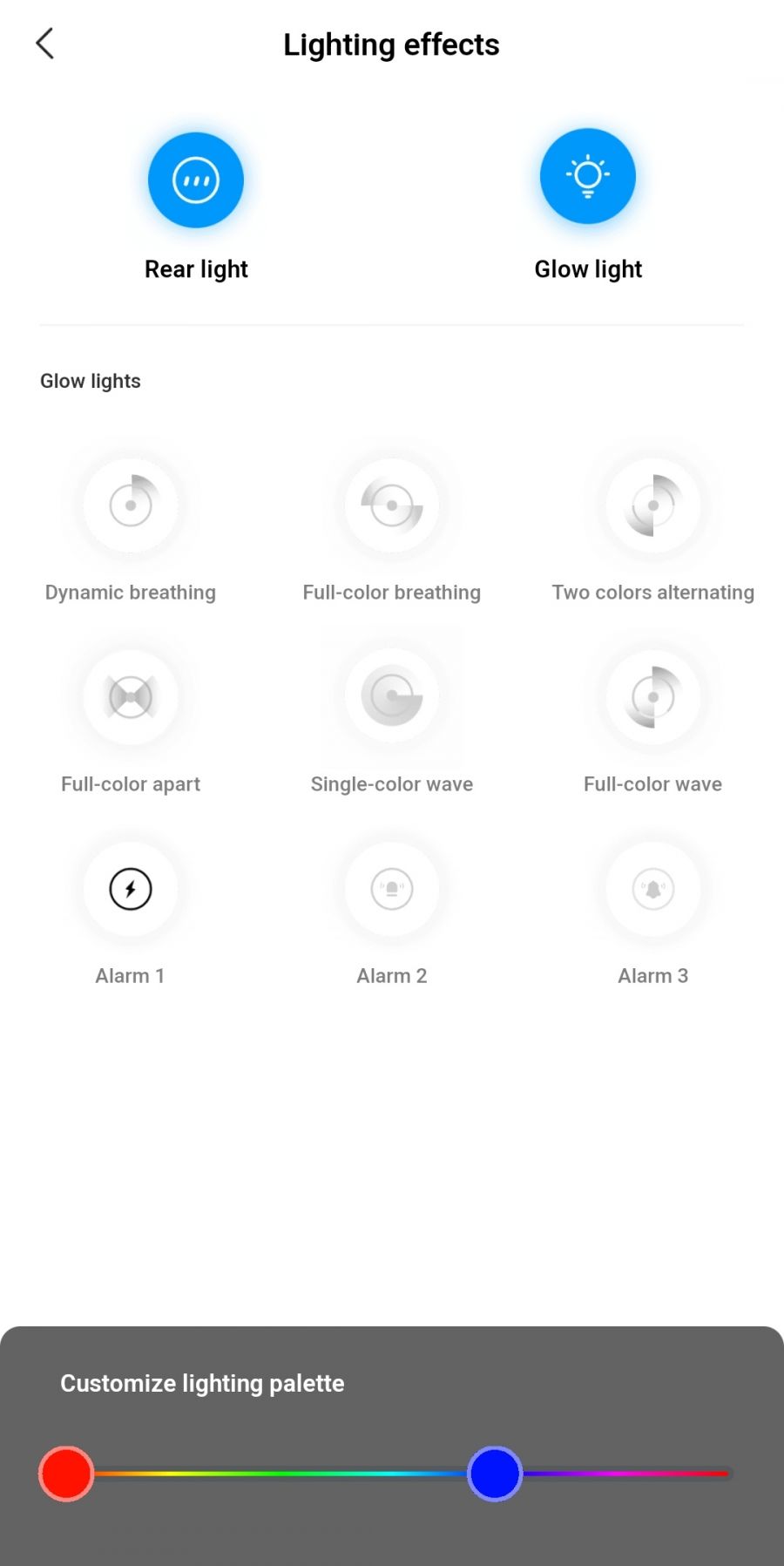Choose Full-color breathing effect

[x=392, y=505]
